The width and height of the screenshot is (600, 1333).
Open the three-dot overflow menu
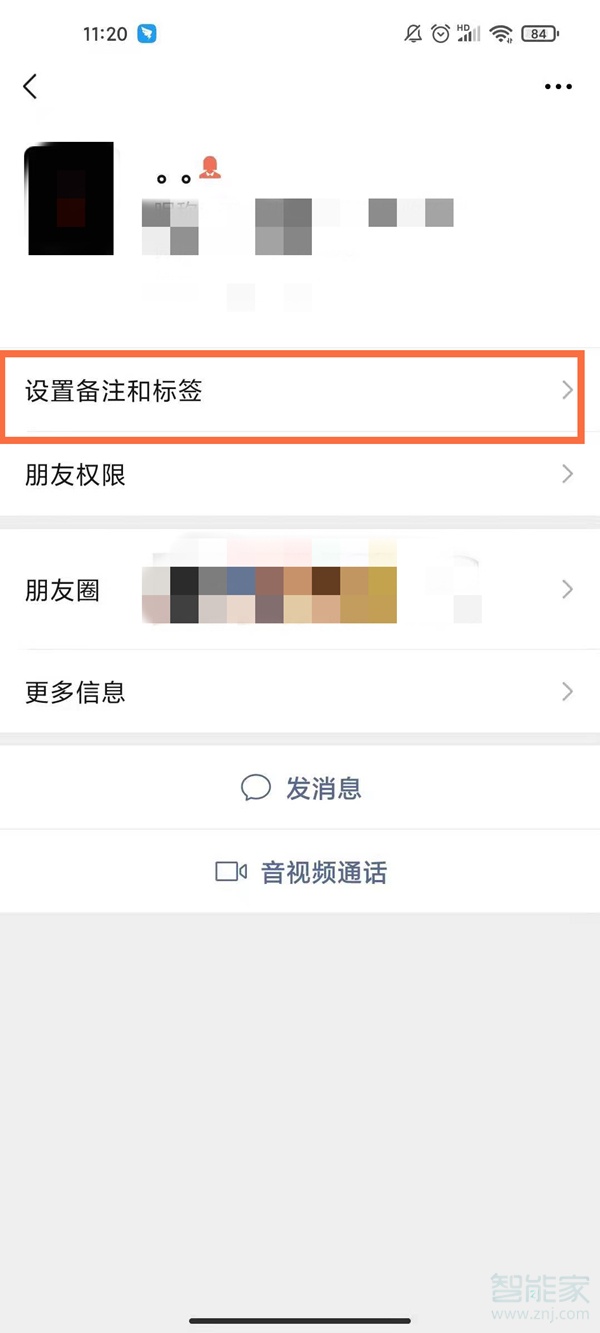coord(558,88)
